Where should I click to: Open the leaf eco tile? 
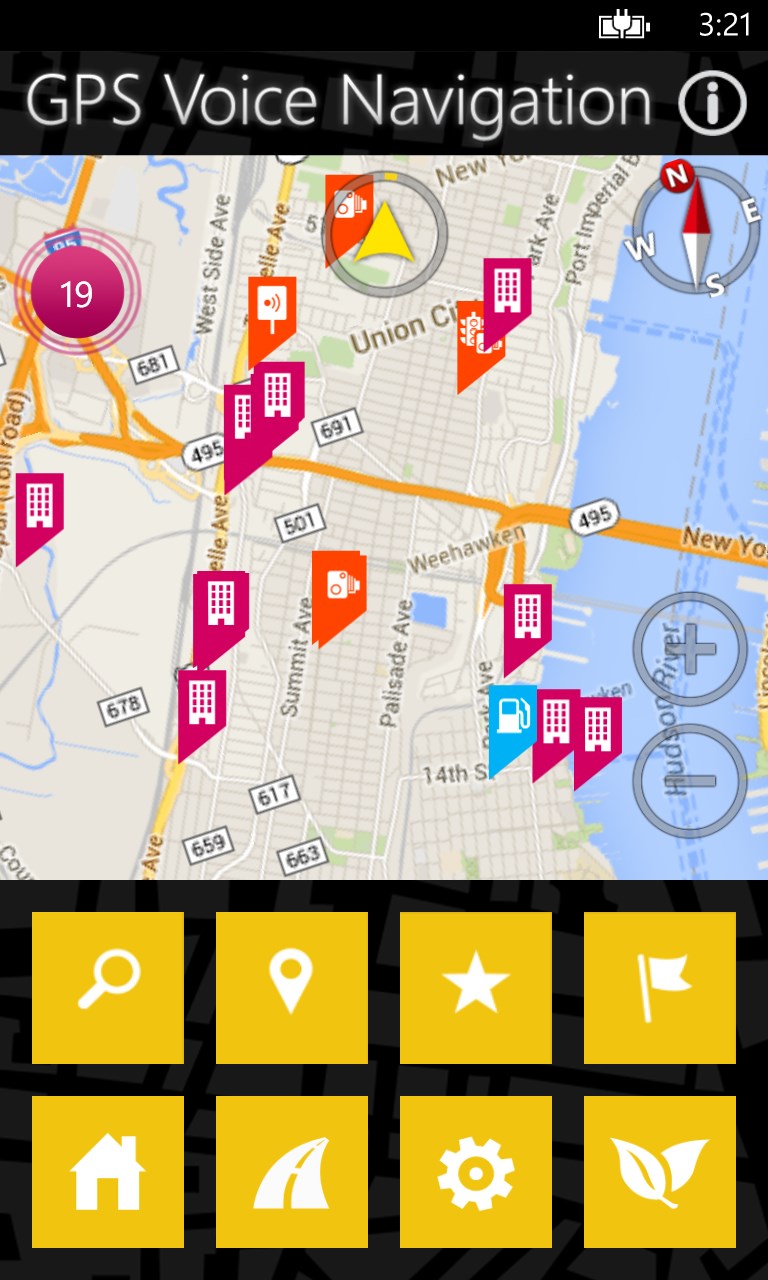pos(660,1171)
